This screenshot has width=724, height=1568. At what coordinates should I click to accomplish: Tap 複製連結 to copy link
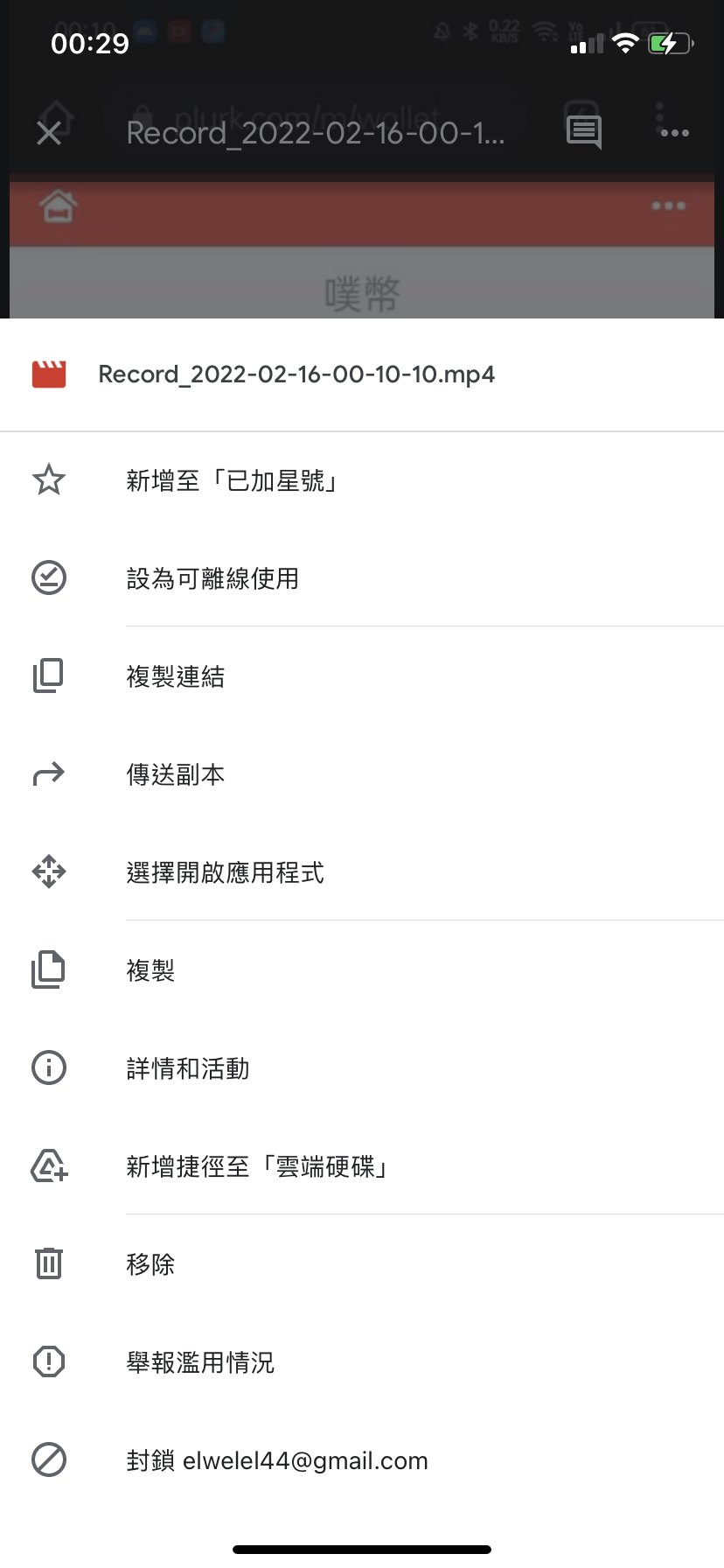[362, 675]
